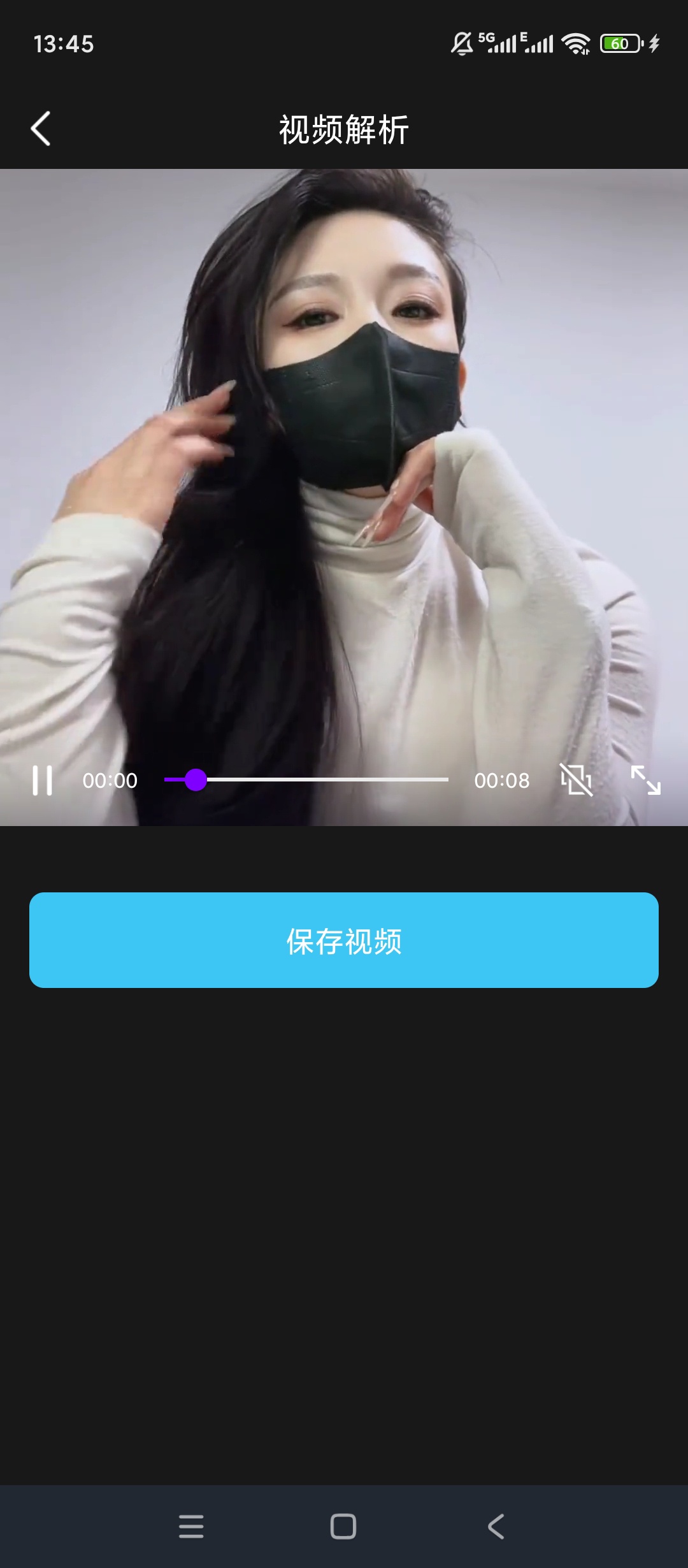Tap the 视频解析 title

pos(343,127)
